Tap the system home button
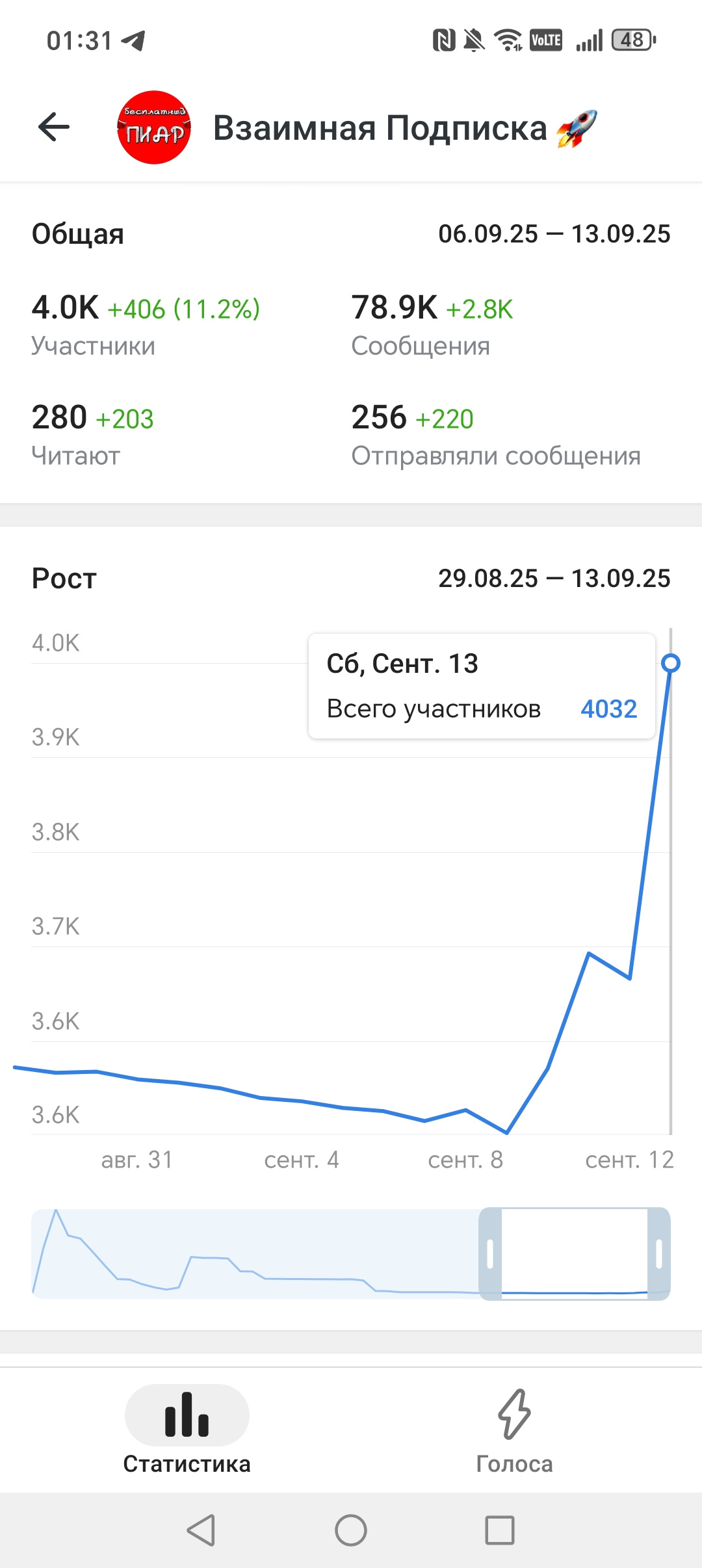This screenshot has width=702, height=1568. (351, 1530)
